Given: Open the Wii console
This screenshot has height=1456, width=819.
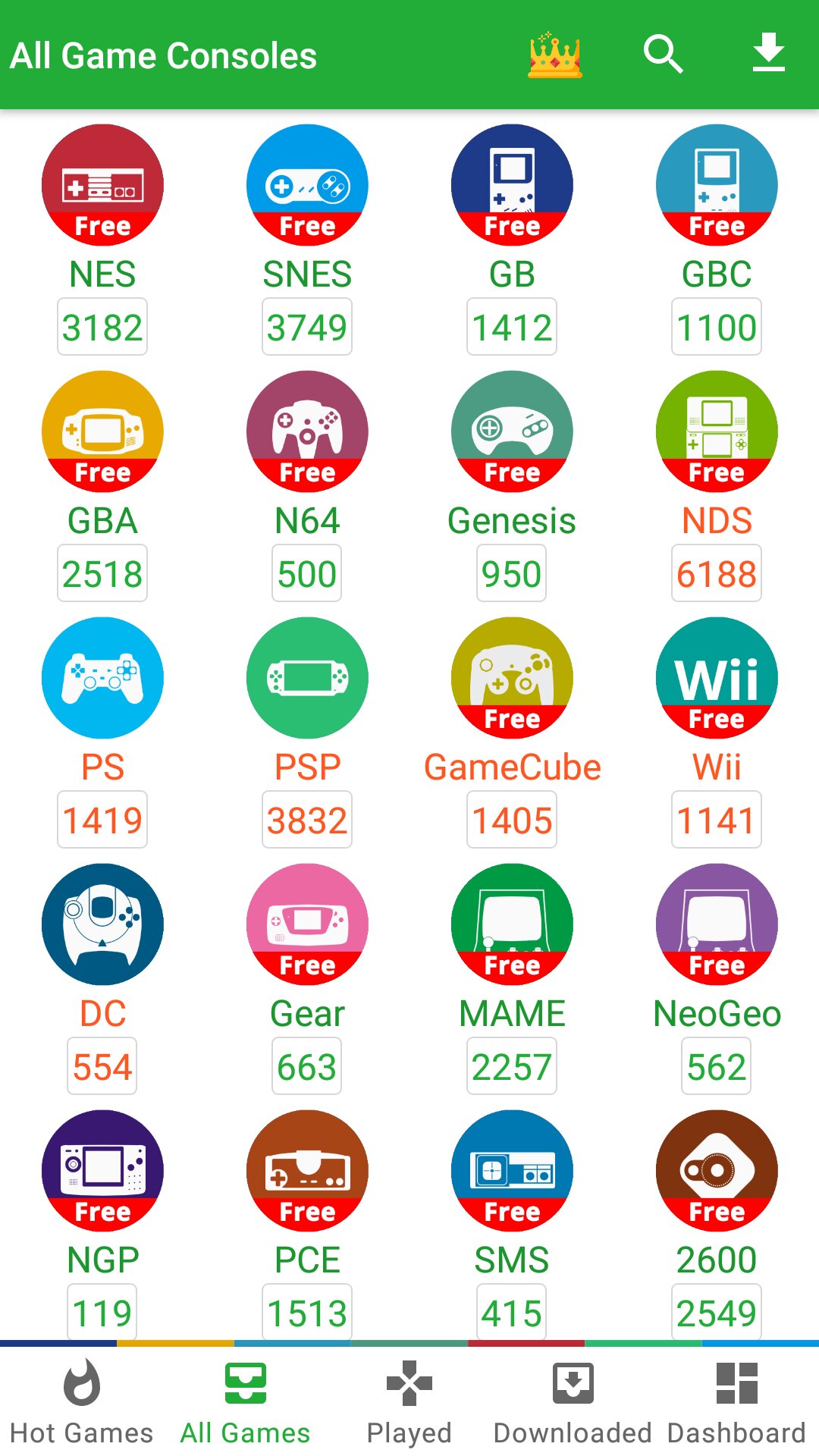Looking at the screenshot, I should [717, 678].
